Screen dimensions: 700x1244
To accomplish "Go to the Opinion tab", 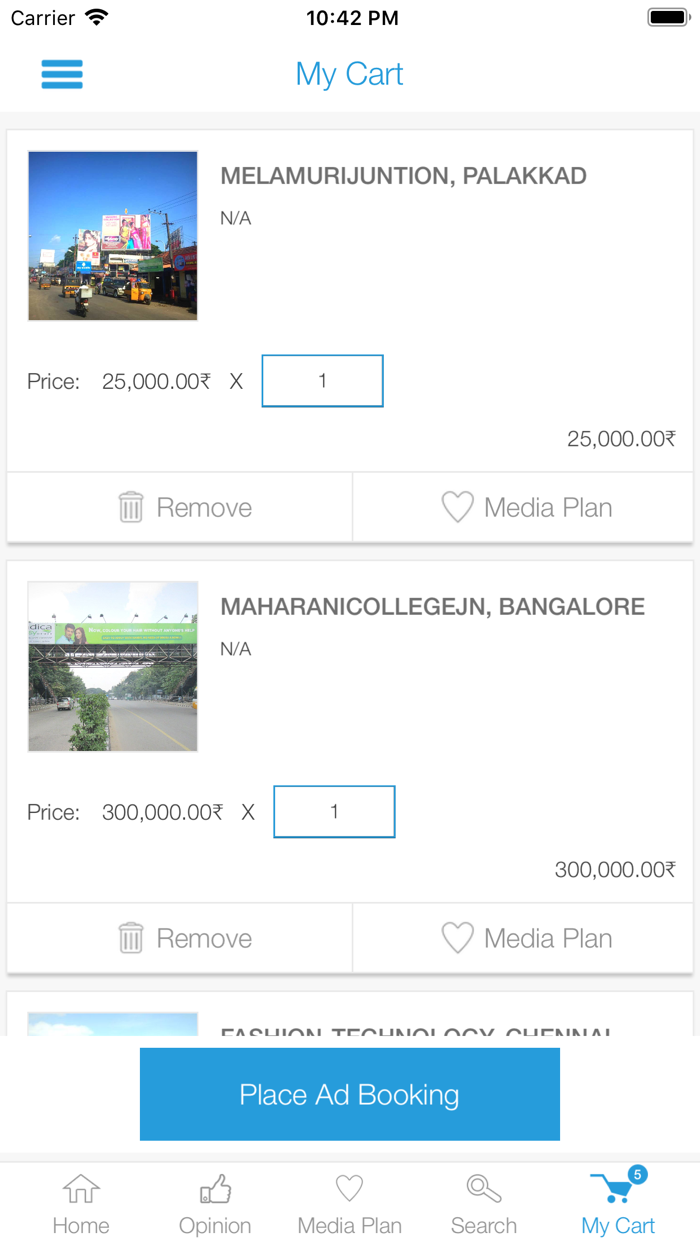I will pos(215,1204).
